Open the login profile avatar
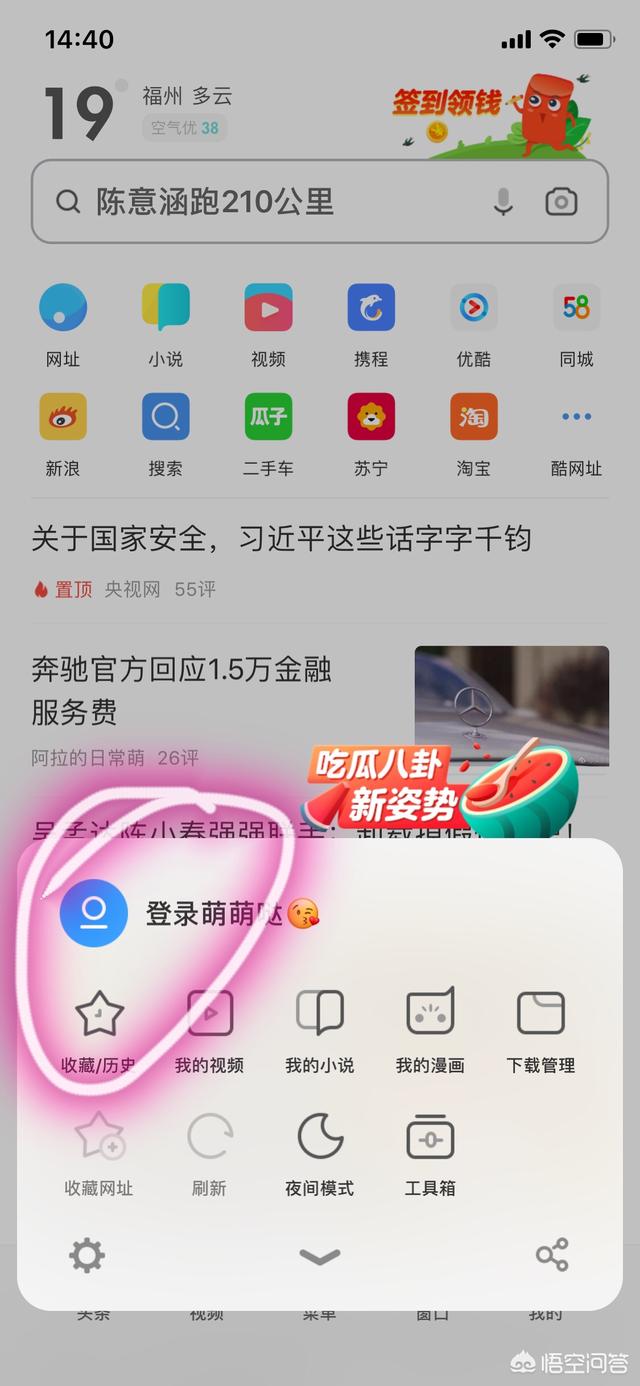Viewport: 640px width, 1386px height. coord(94,913)
